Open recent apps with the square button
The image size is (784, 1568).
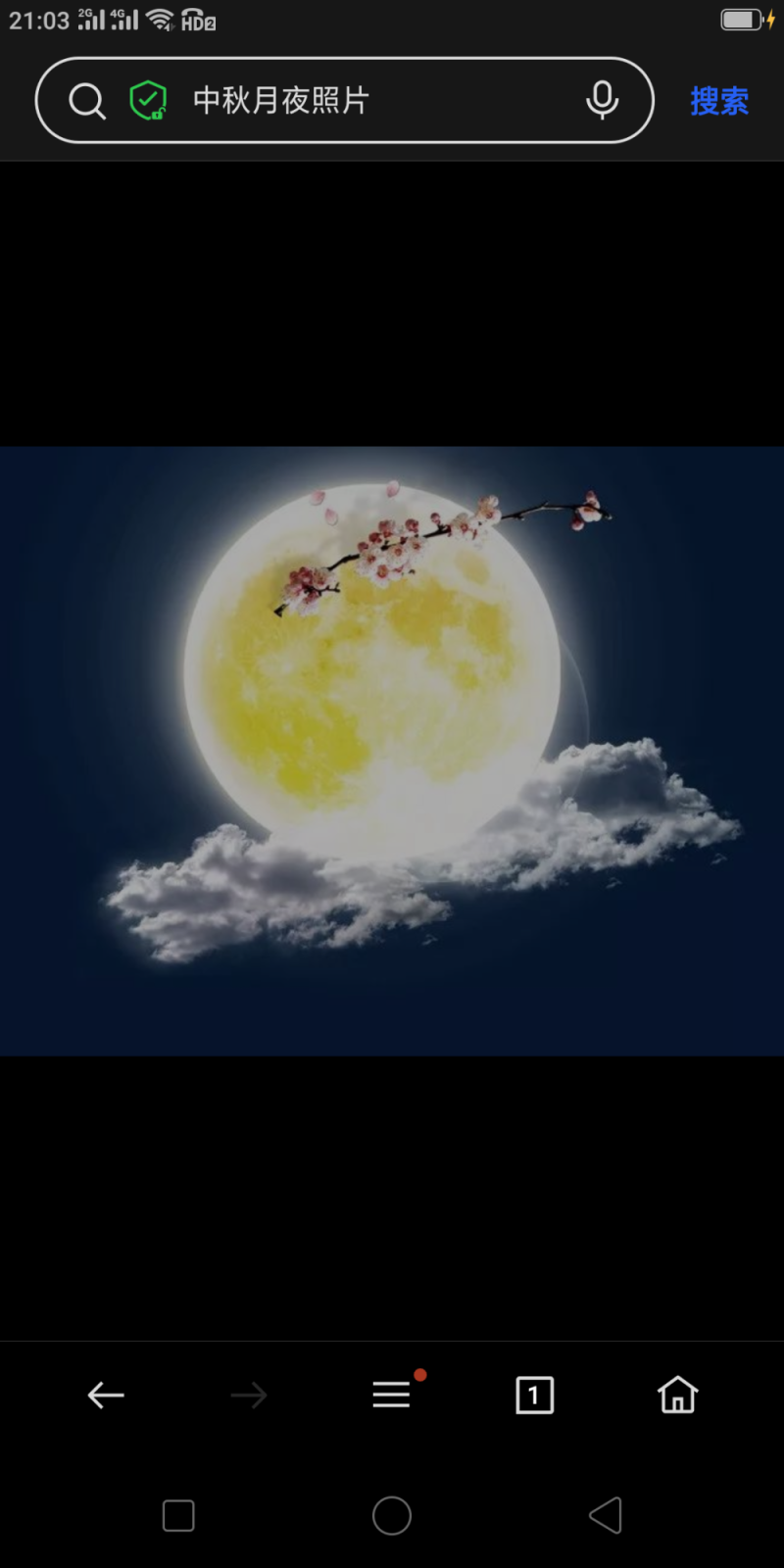pos(178,1516)
